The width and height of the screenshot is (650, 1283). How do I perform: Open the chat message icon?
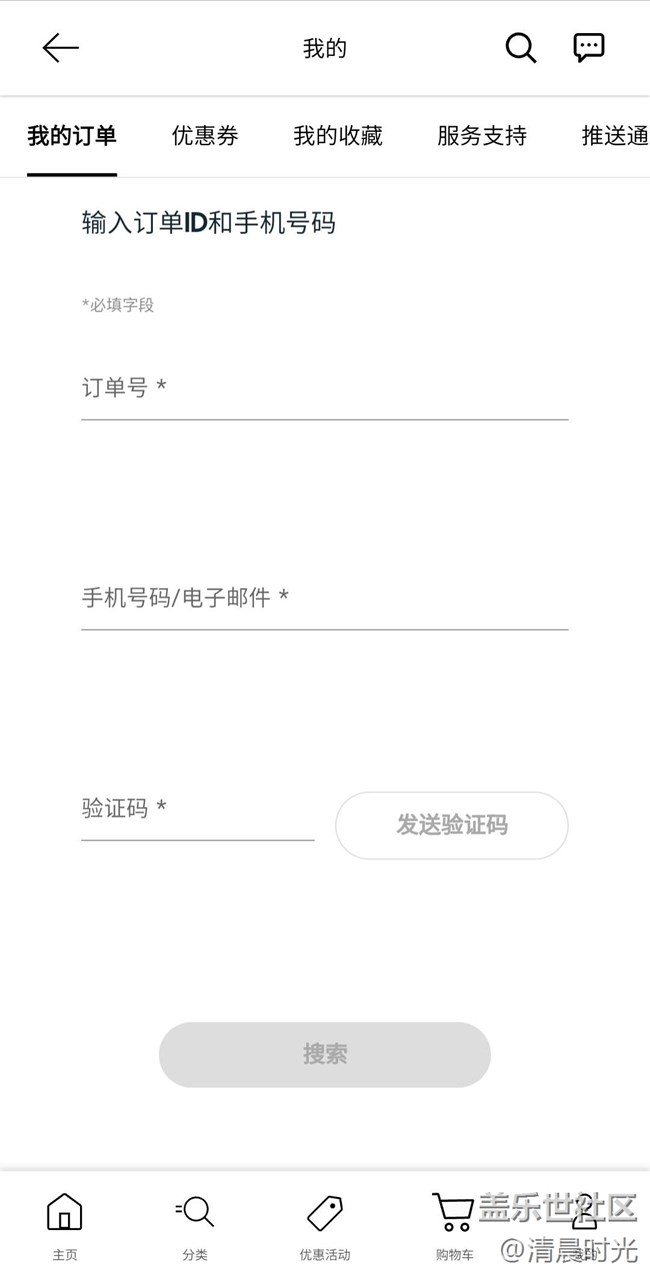[589, 48]
